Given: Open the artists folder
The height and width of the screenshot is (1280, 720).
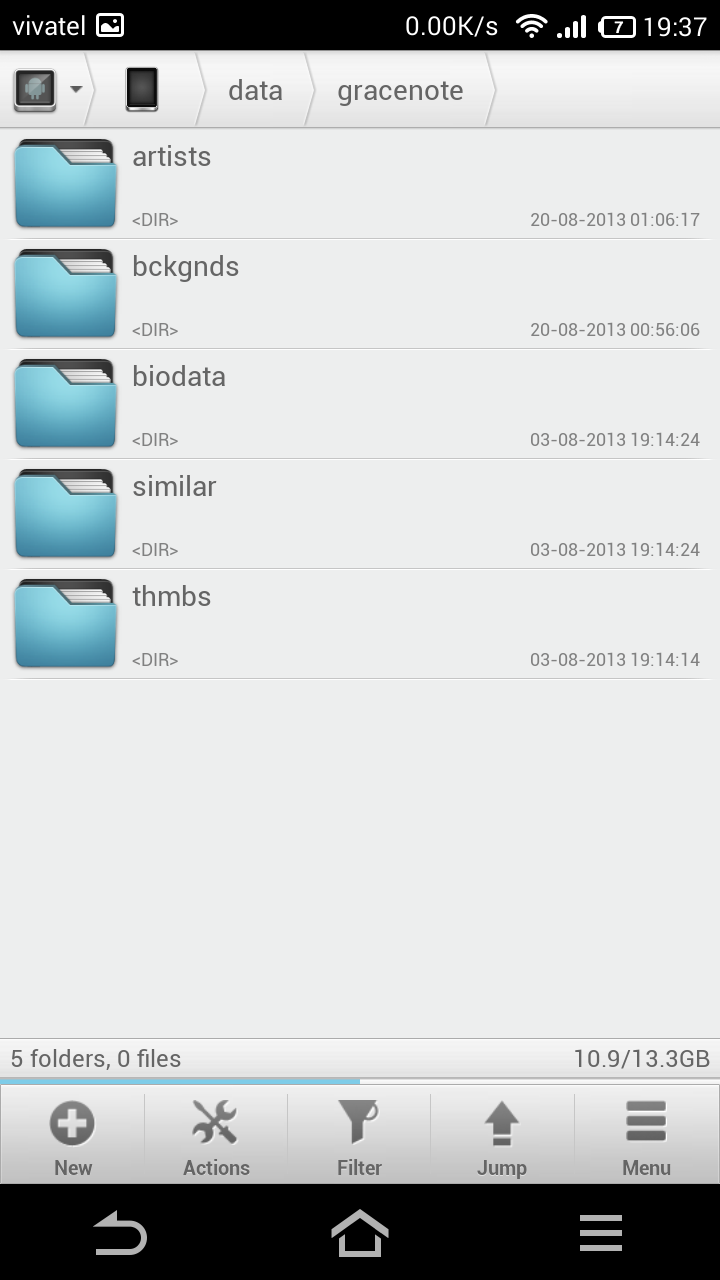Looking at the screenshot, I should [x=360, y=184].
